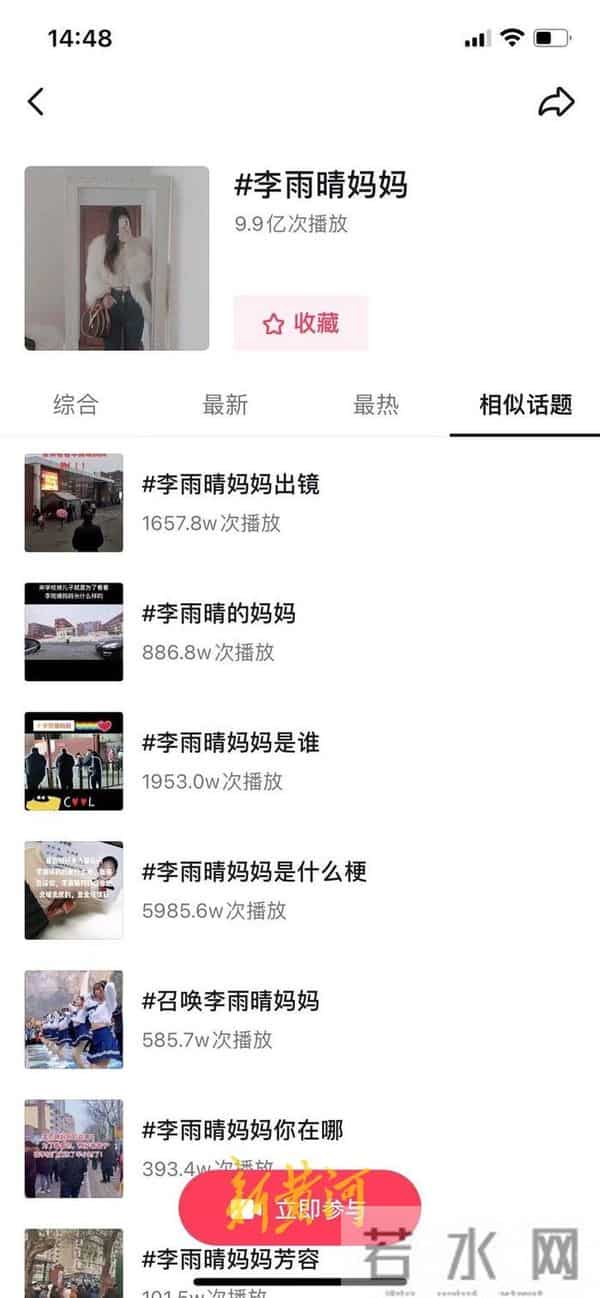Go back using the top-left arrow

point(36,101)
